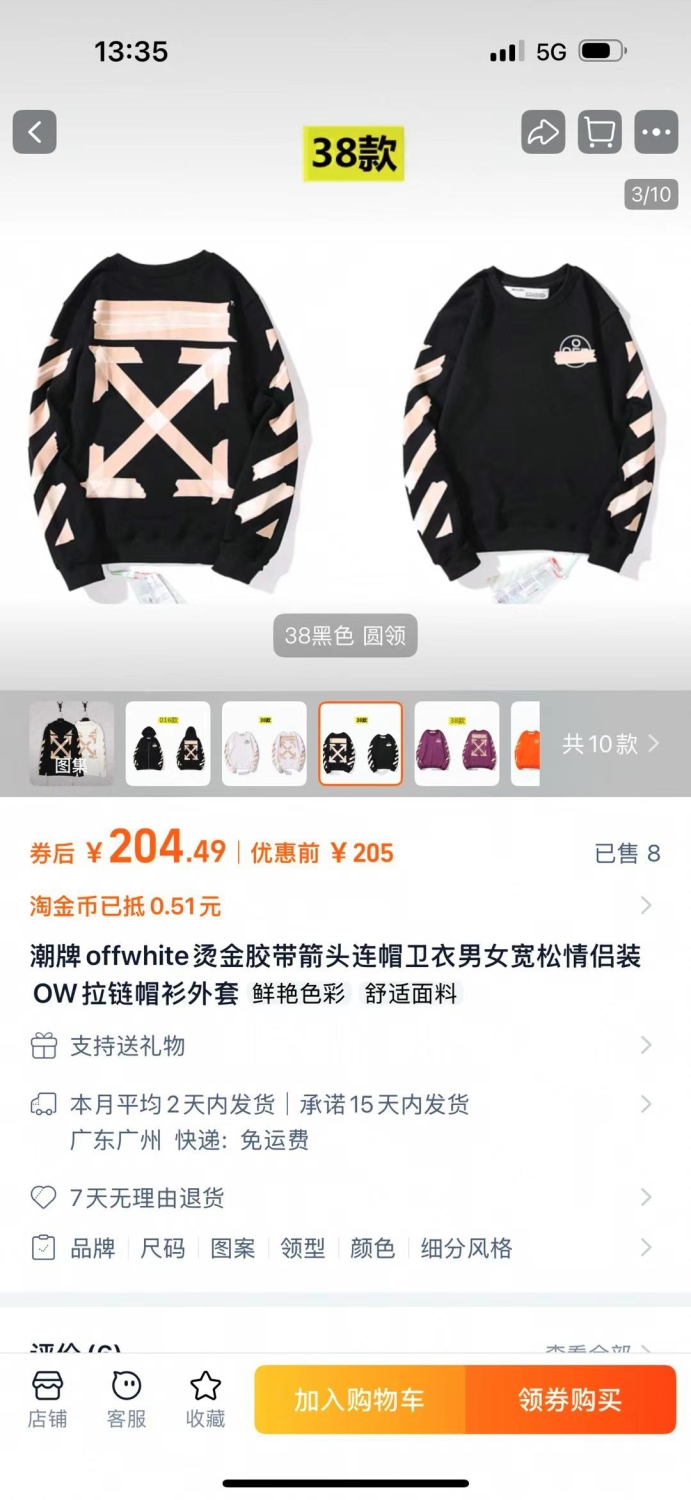Open the shopping cart icon
The height and width of the screenshot is (1500, 691).
599,132
